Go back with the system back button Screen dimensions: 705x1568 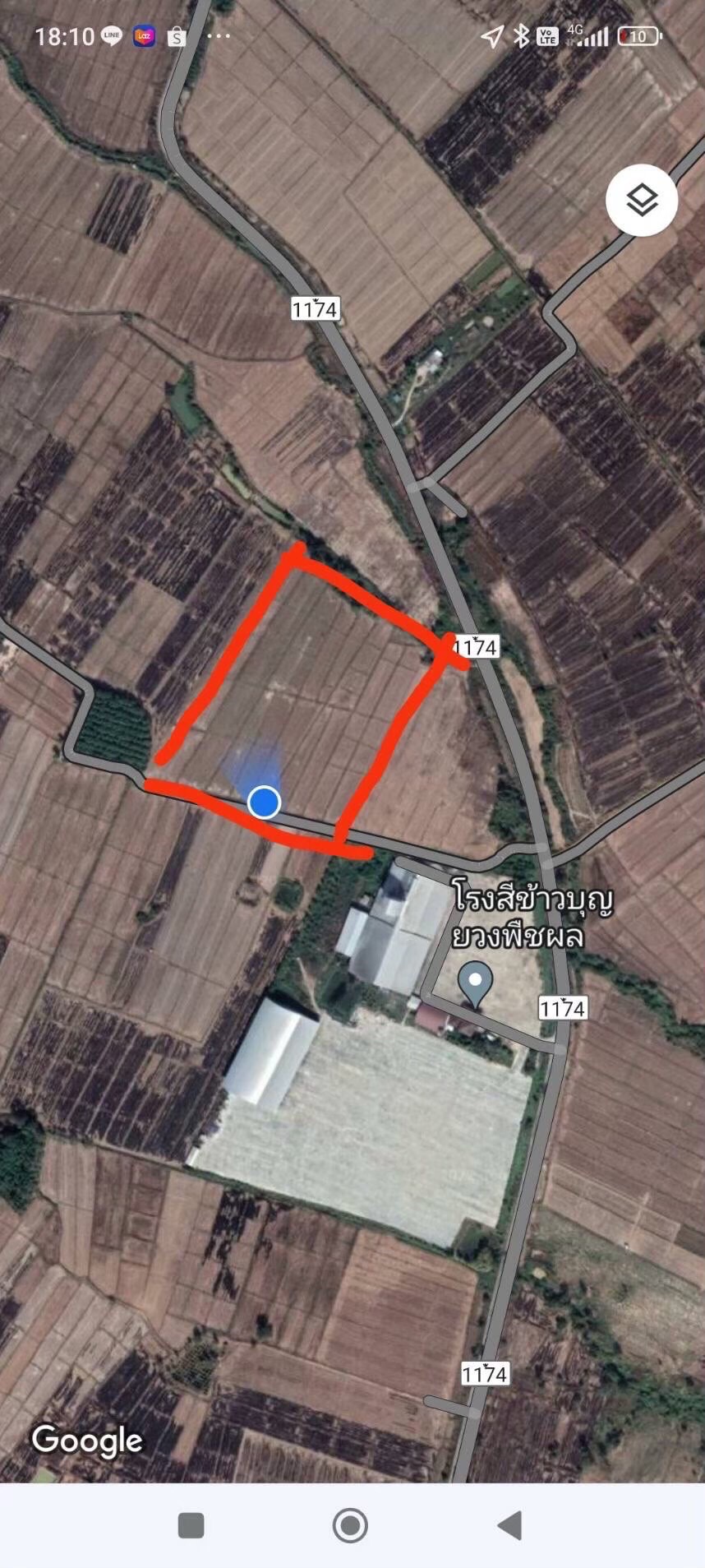pyautogui.click(x=509, y=1525)
